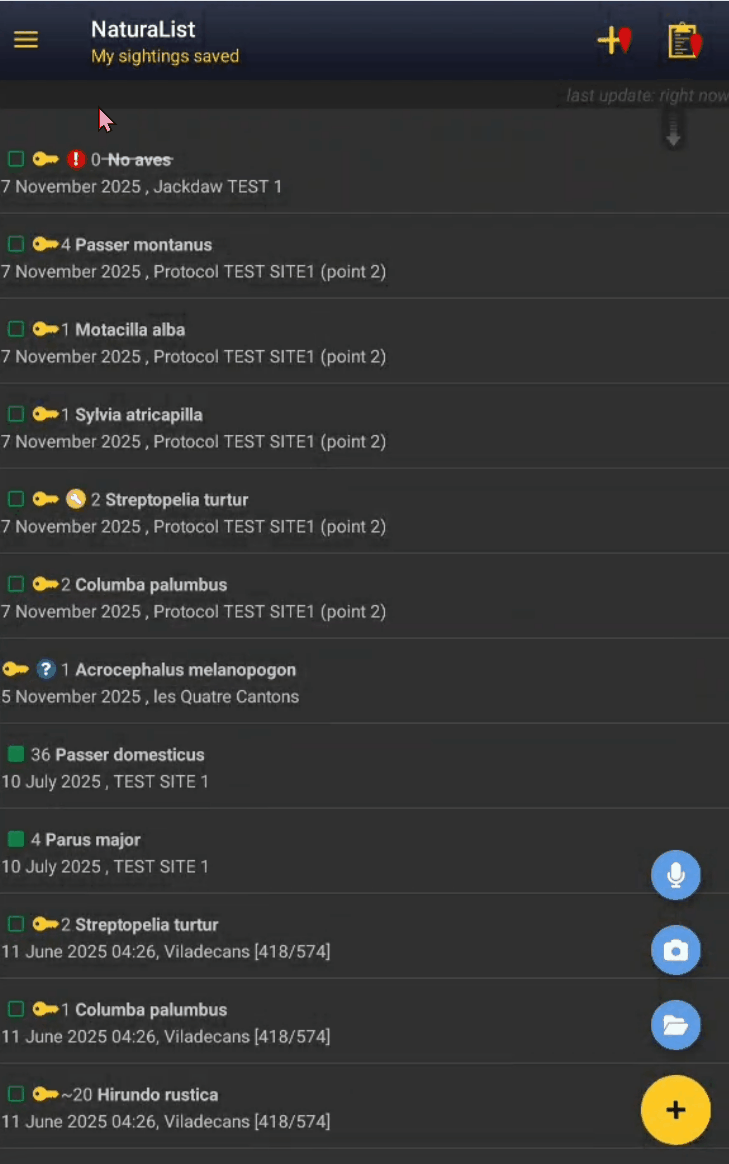Start voice recording with the microphone button
Viewport: 729px width, 1164px height.
[676, 875]
